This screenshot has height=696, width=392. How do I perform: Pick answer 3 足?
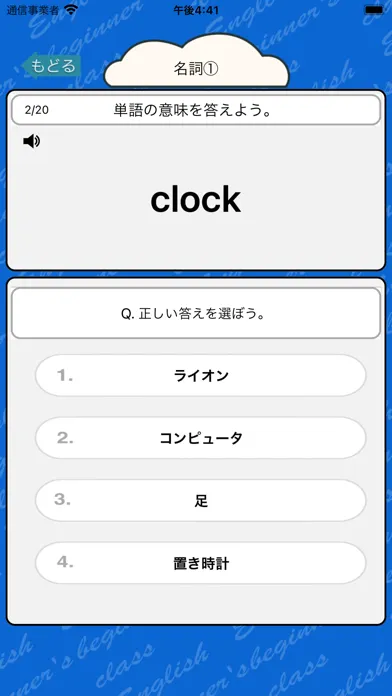click(201, 501)
